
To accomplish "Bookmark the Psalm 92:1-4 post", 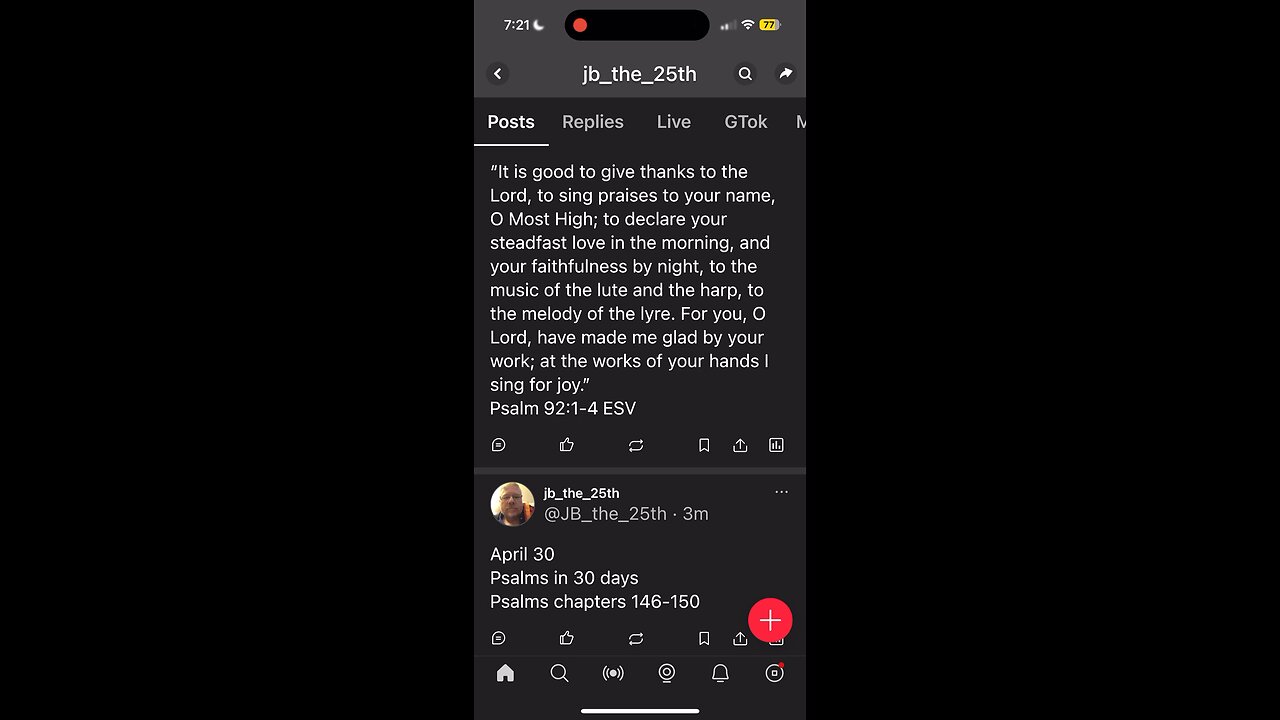I will click(x=704, y=445).
